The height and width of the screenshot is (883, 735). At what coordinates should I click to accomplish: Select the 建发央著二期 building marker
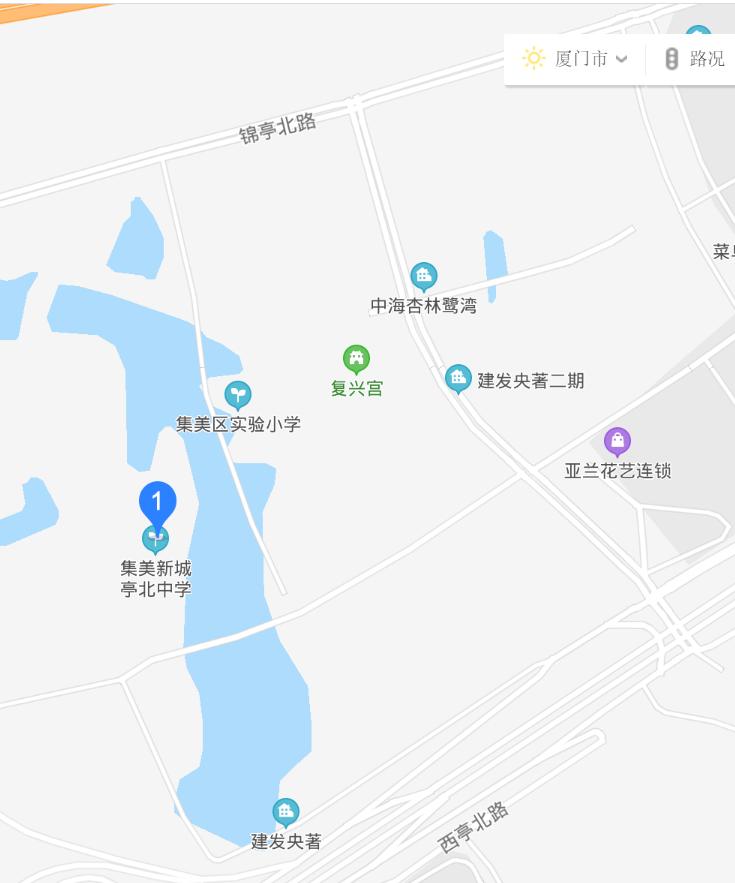point(458,378)
